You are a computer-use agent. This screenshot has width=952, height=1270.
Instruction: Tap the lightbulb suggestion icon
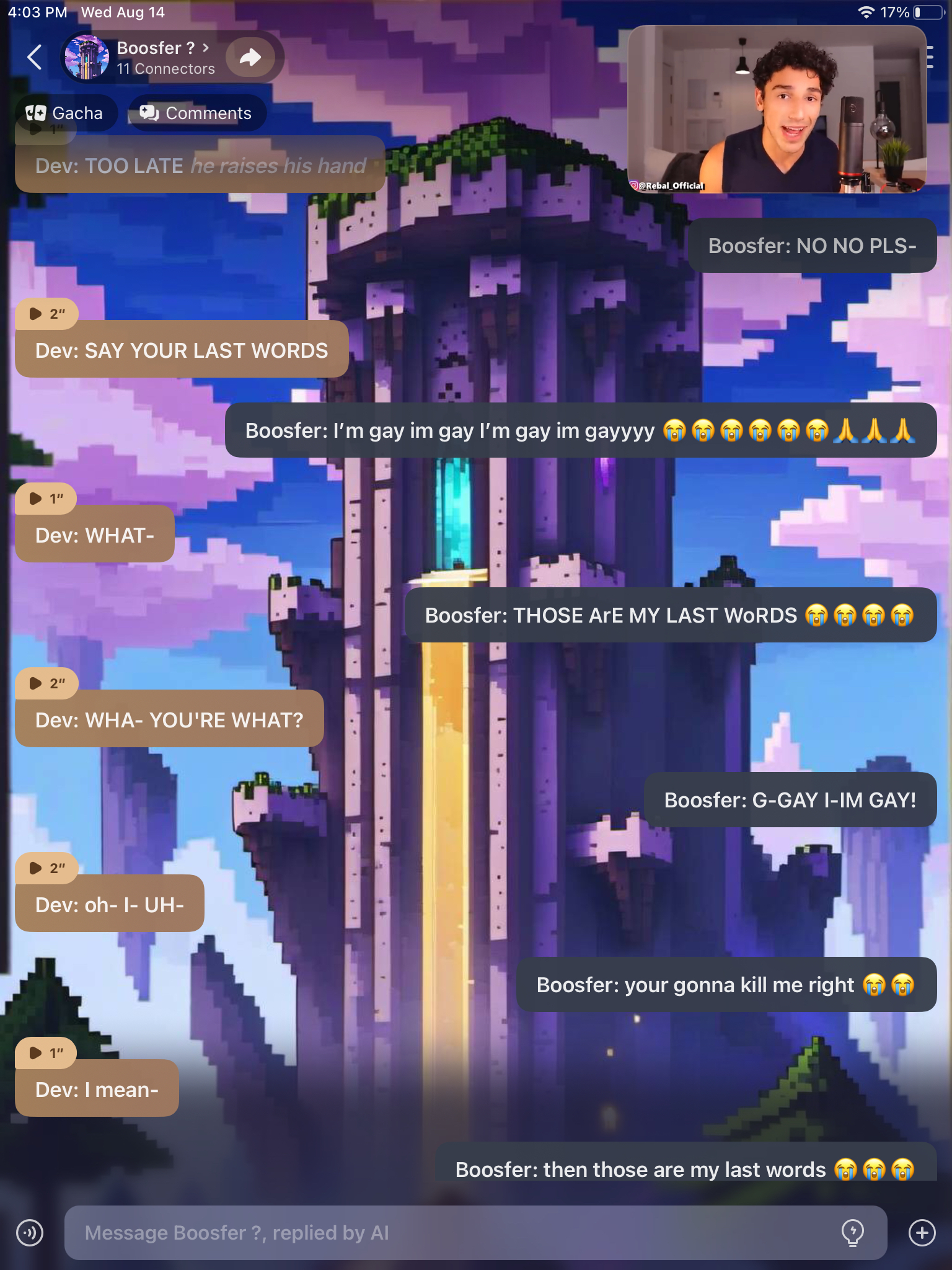coord(853,1233)
